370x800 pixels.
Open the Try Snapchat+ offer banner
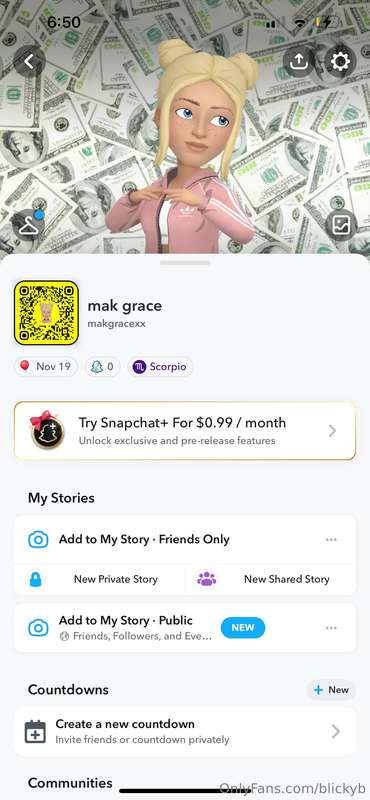tap(185, 431)
